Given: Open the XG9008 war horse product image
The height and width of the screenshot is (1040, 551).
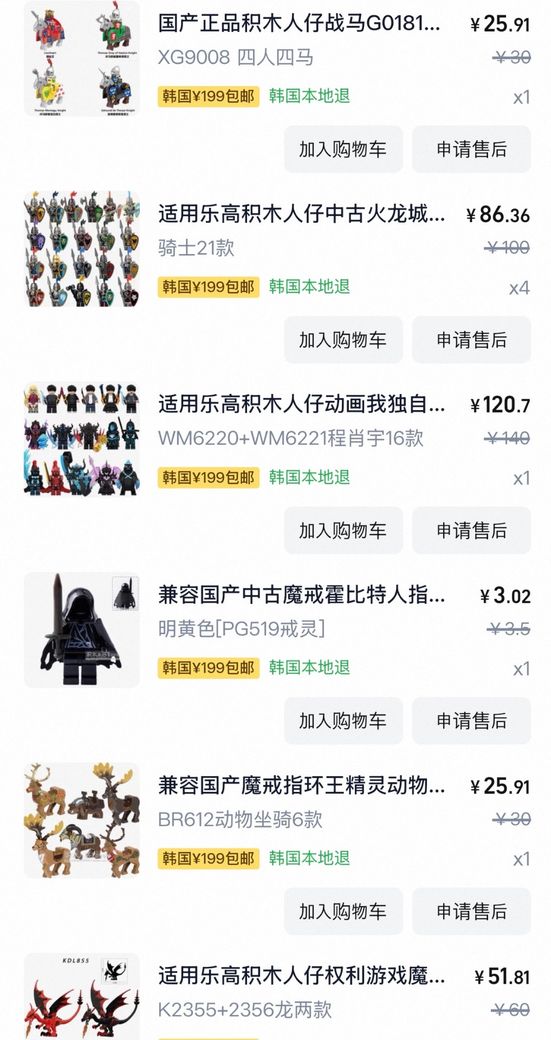Looking at the screenshot, I should (x=82, y=59).
